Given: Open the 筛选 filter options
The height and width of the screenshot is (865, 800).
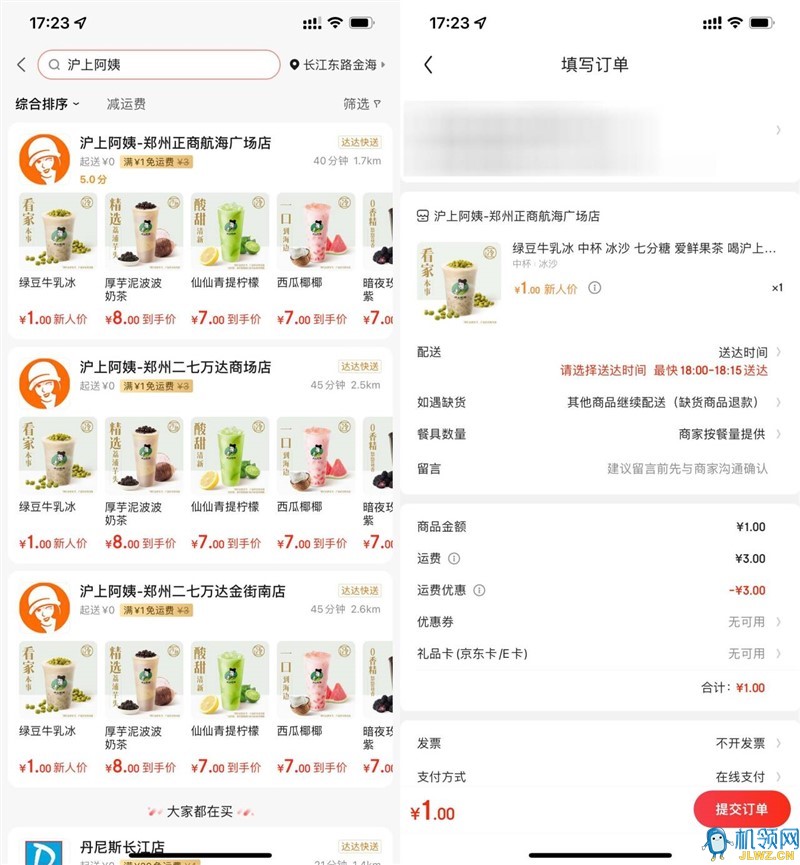Looking at the screenshot, I should 362,104.
